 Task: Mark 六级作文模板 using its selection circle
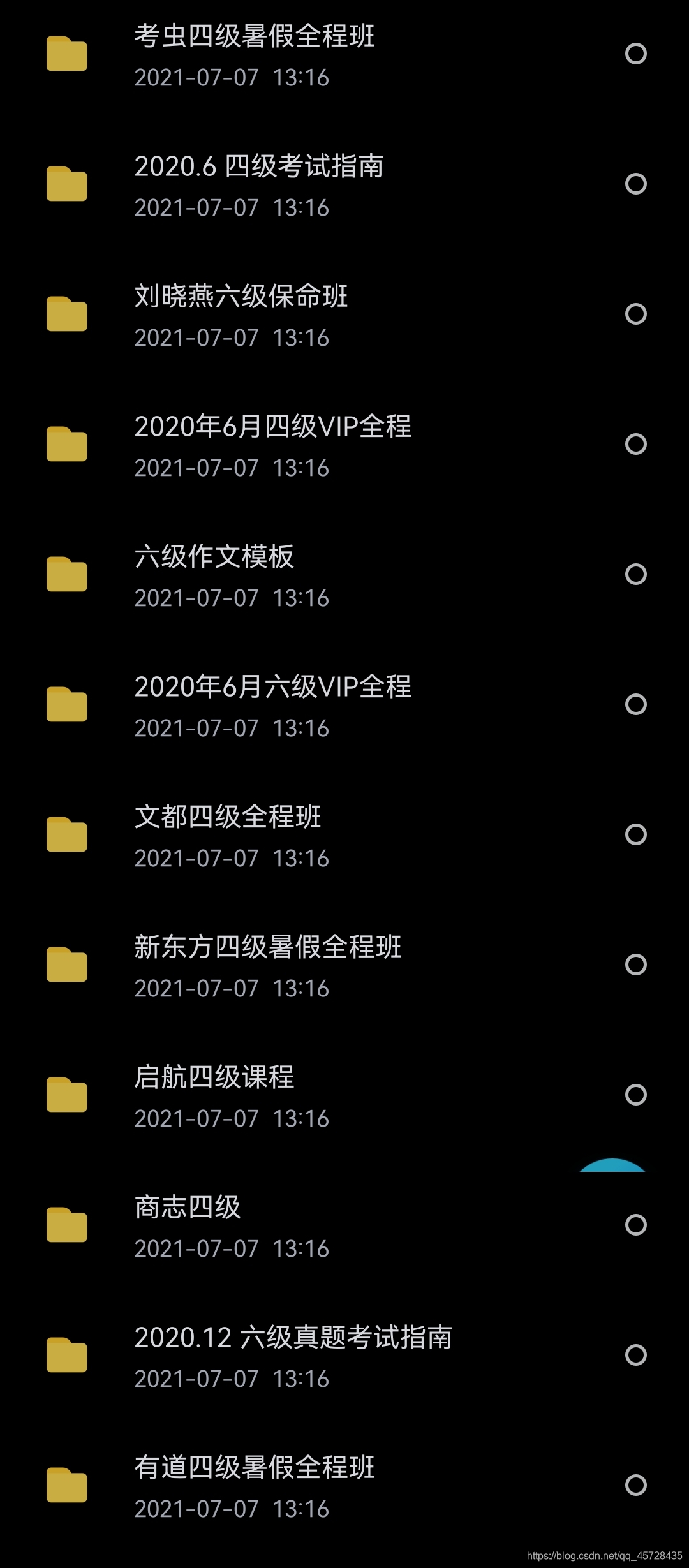(x=635, y=574)
